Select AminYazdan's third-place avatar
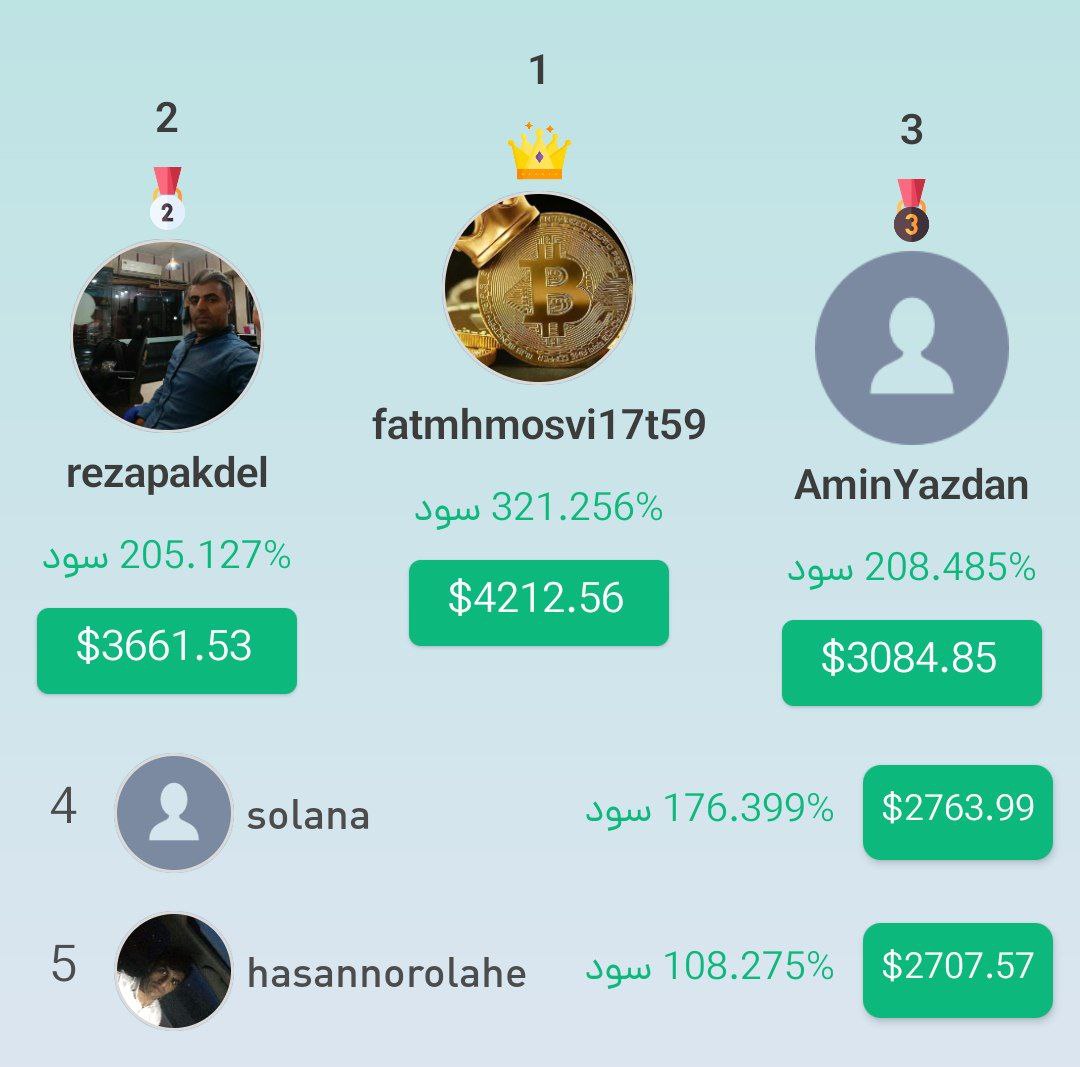Screen dimensions: 1080x1067 (911, 348)
